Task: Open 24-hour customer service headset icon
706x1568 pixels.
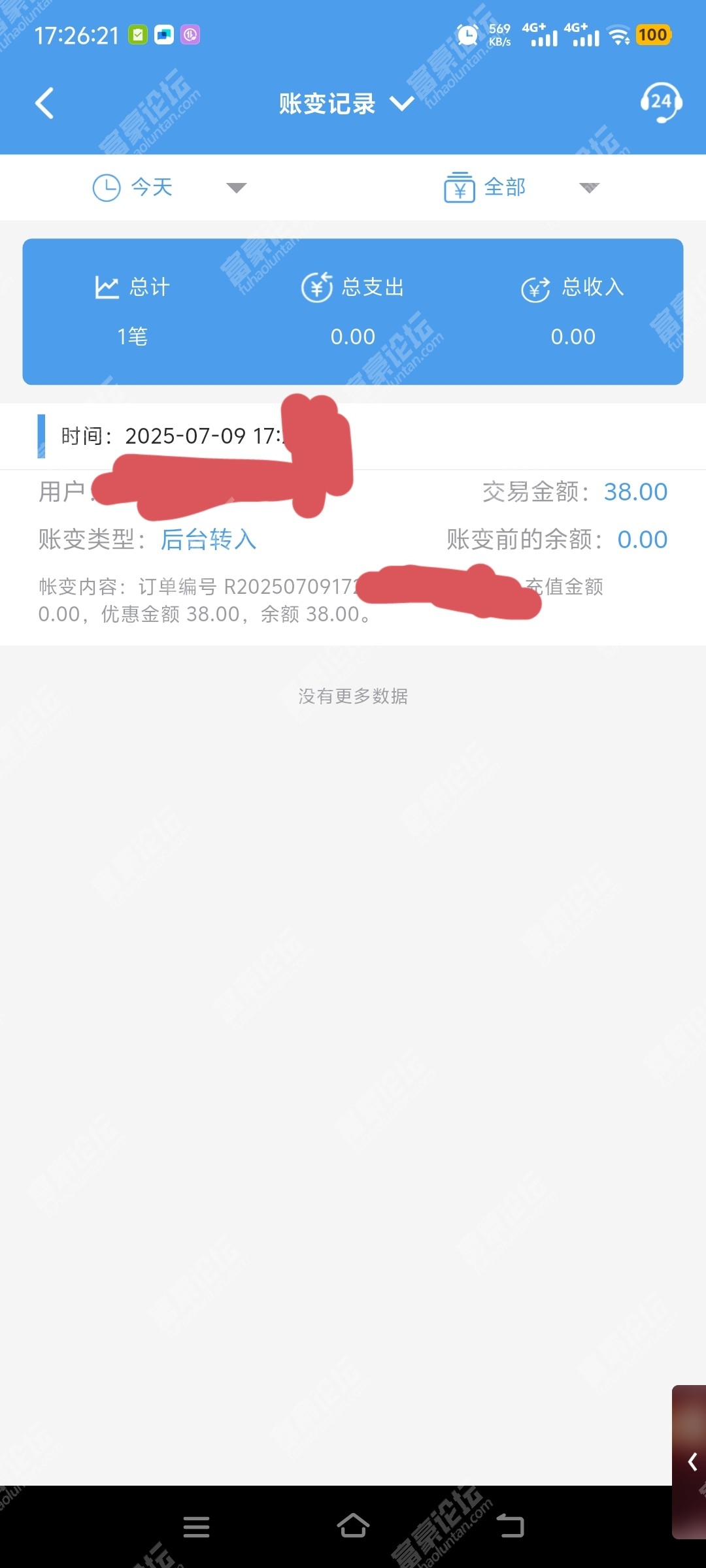Action: [x=661, y=103]
